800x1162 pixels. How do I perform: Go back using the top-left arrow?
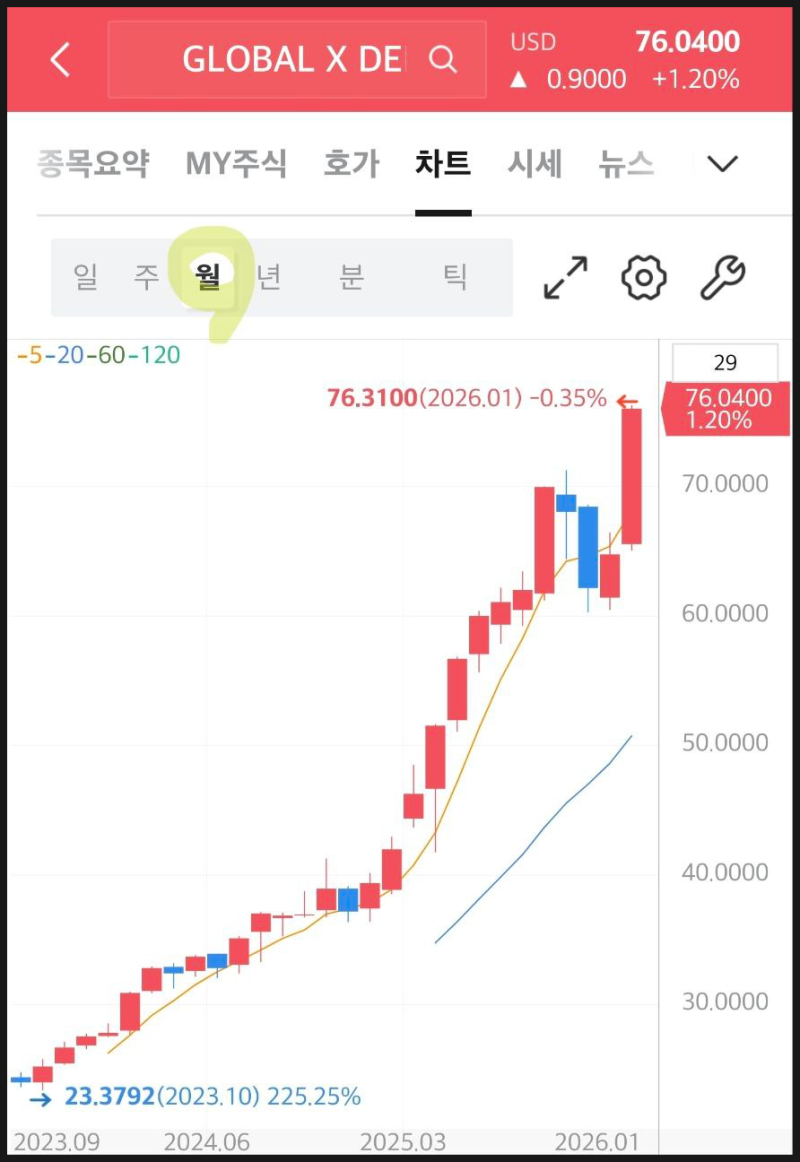coord(60,60)
